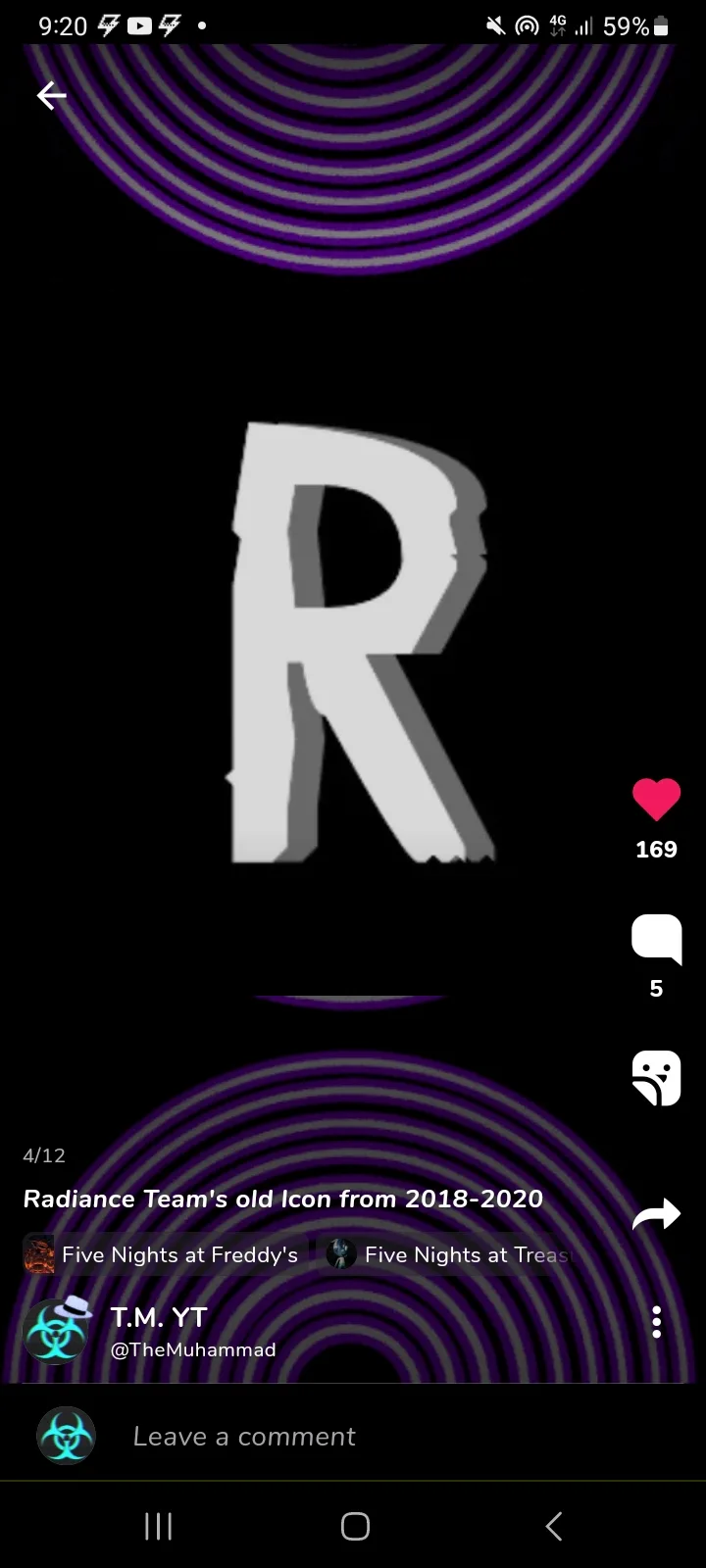
Task: Open the Five Nights at Freddy's community chip
Action: 162,1254
